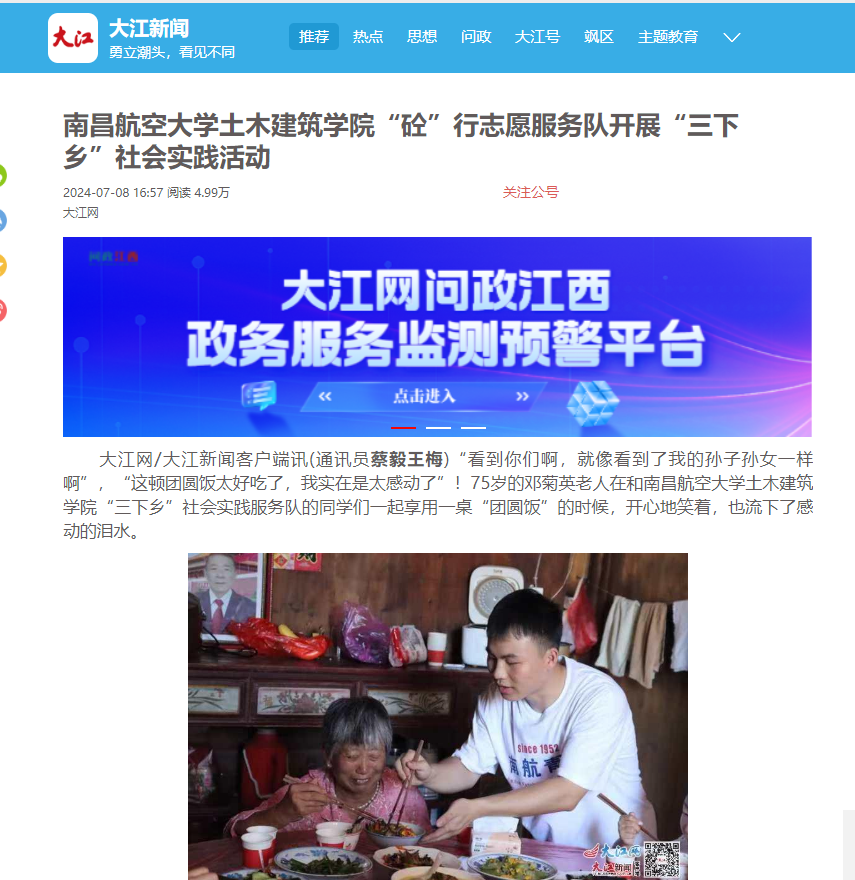Image resolution: width=855 pixels, height=880 pixels.
Task: Open the article photo of the shared meal
Action: pyautogui.click(x=437, y=715)
